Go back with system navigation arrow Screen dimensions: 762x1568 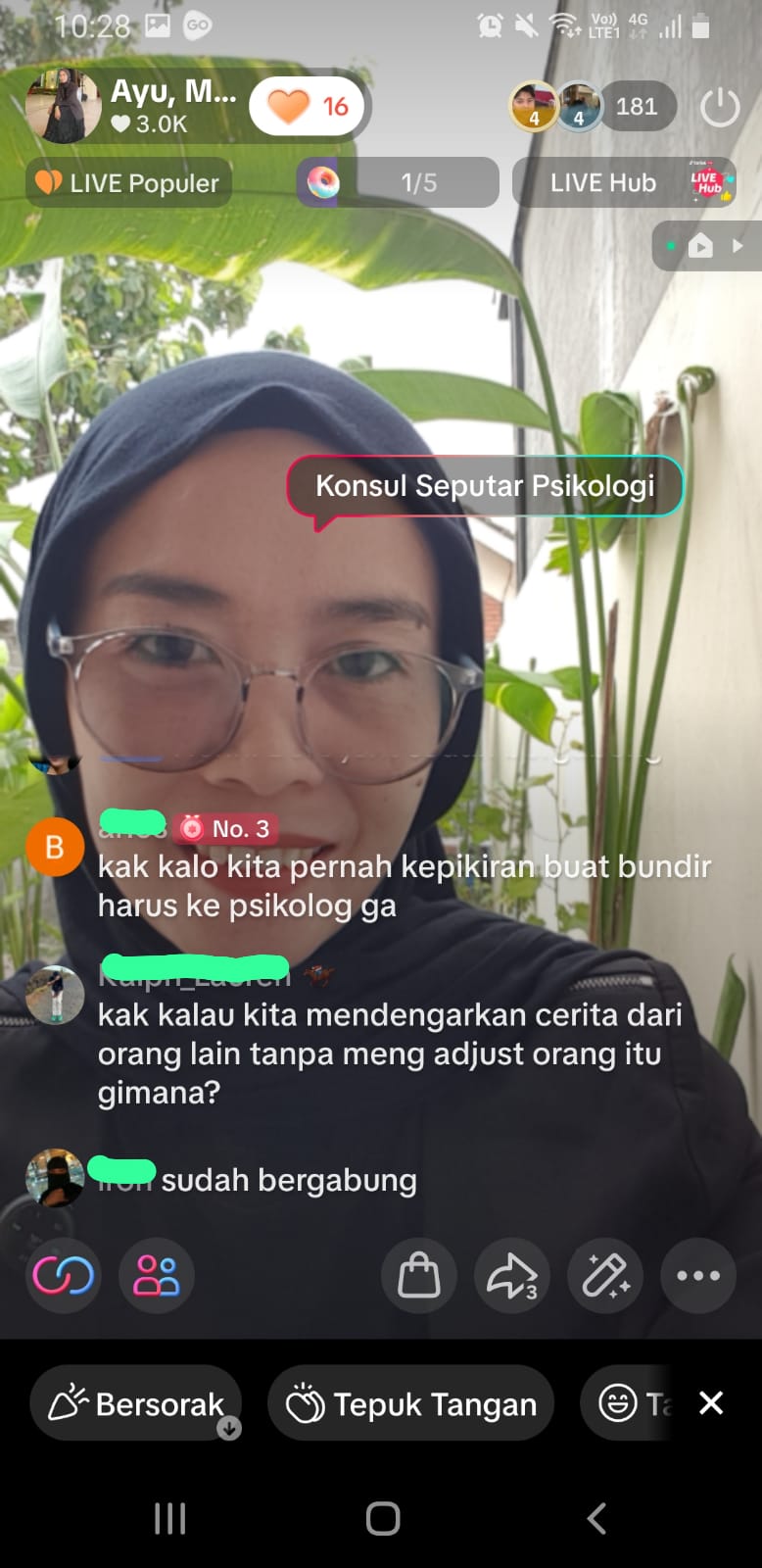coord(595,1519)
